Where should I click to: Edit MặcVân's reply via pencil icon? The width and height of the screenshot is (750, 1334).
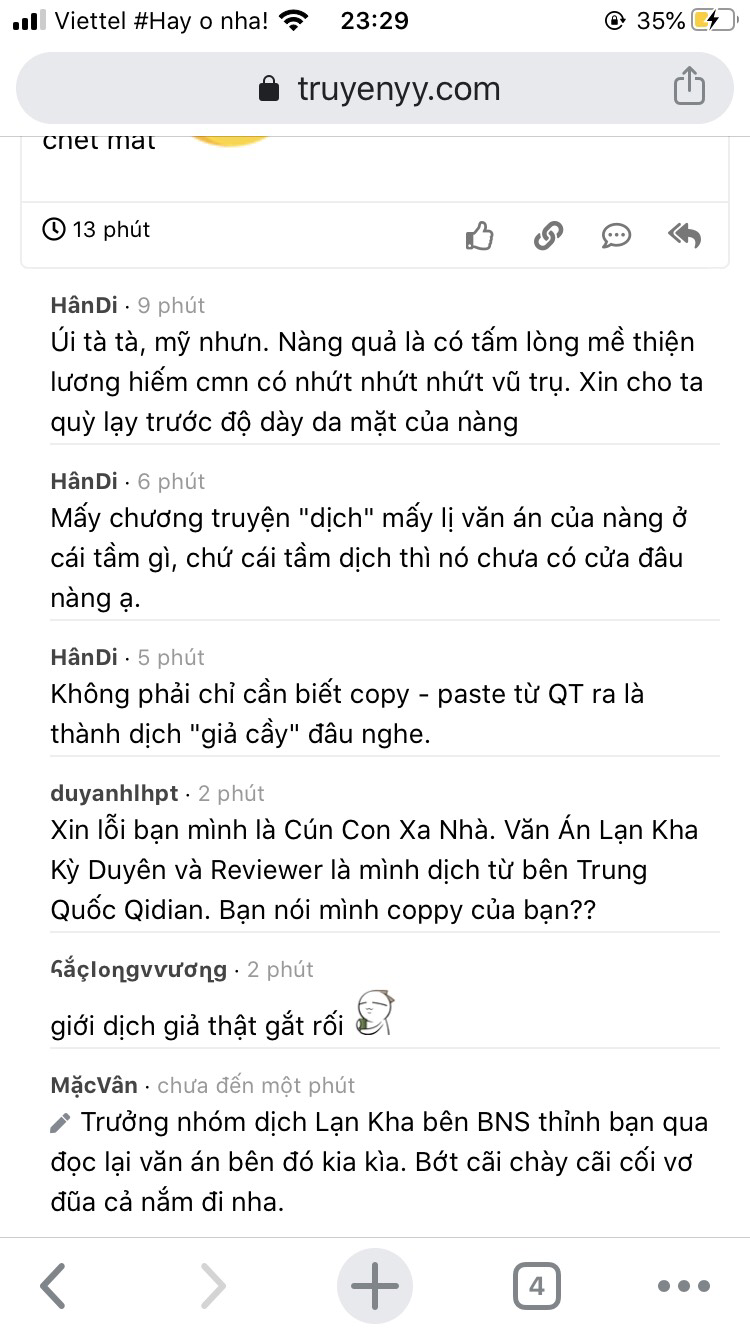[x=60, y=1123]
